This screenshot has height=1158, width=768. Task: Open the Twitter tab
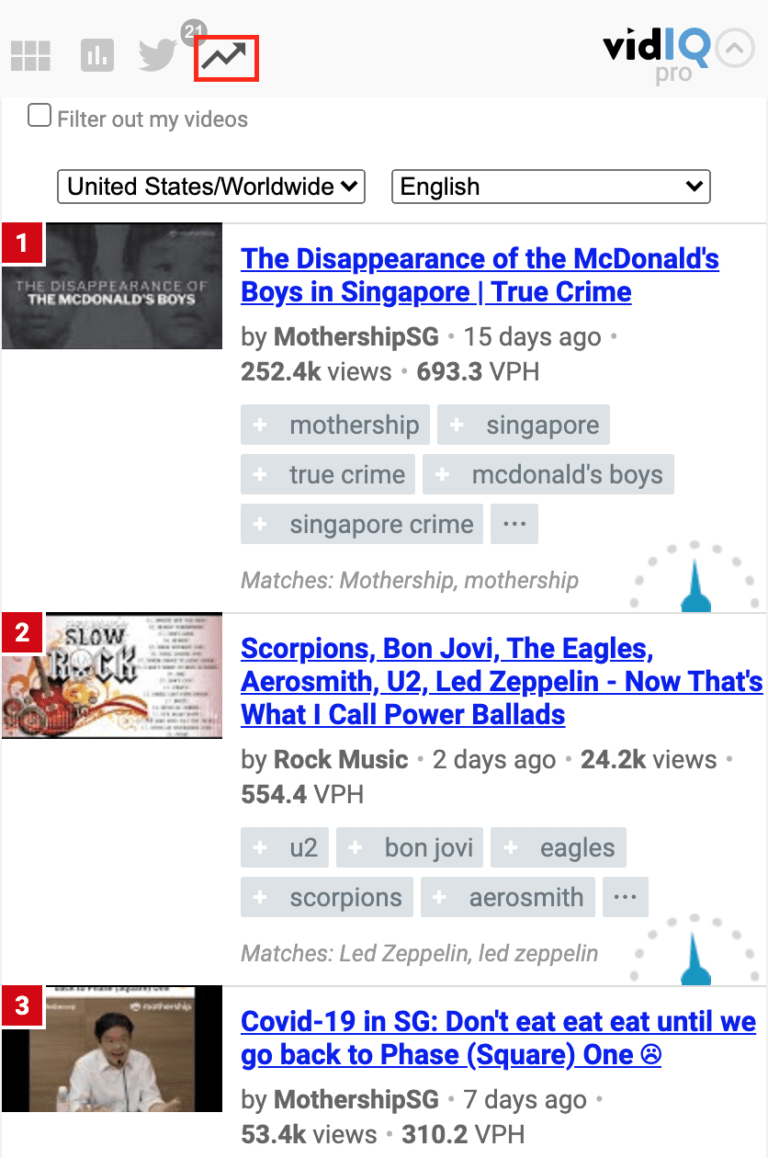tap(158, 56)
